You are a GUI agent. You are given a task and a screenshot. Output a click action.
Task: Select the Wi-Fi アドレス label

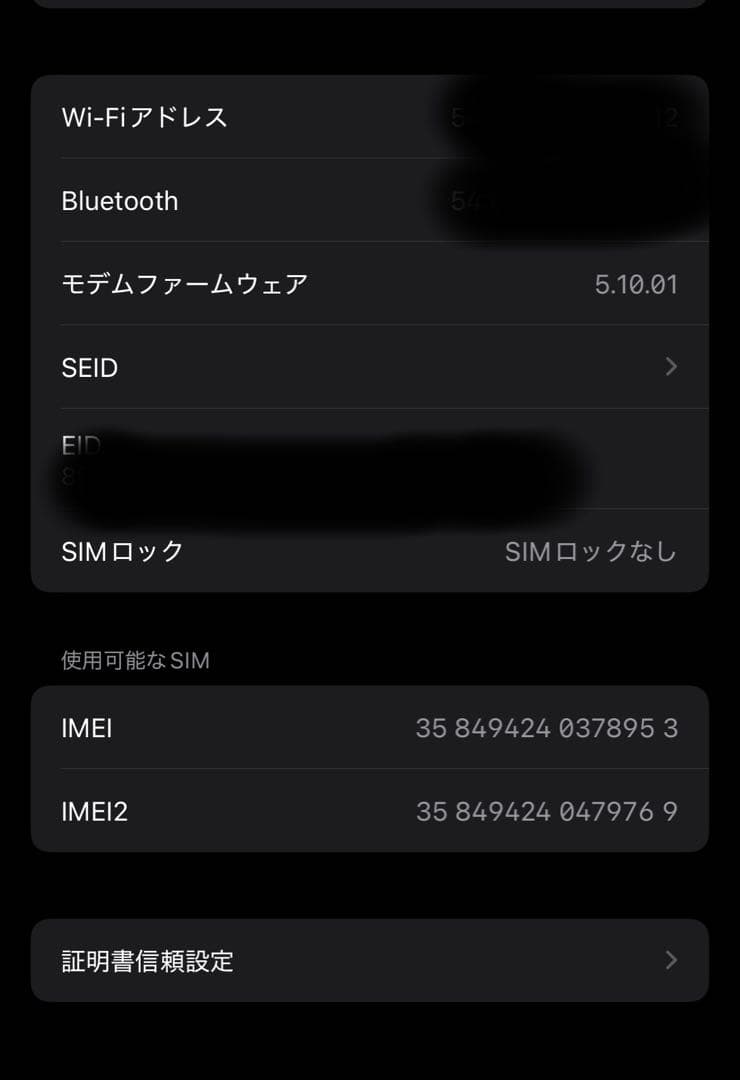[144, 117]
